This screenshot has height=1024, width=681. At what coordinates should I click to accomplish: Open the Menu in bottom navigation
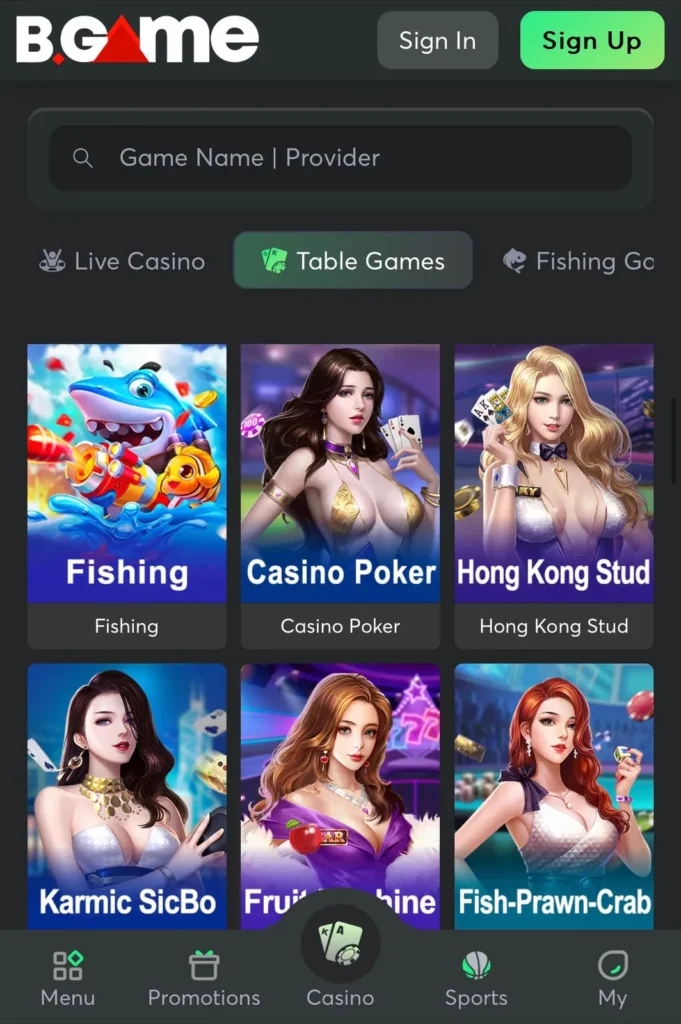(x=68, y=979)
